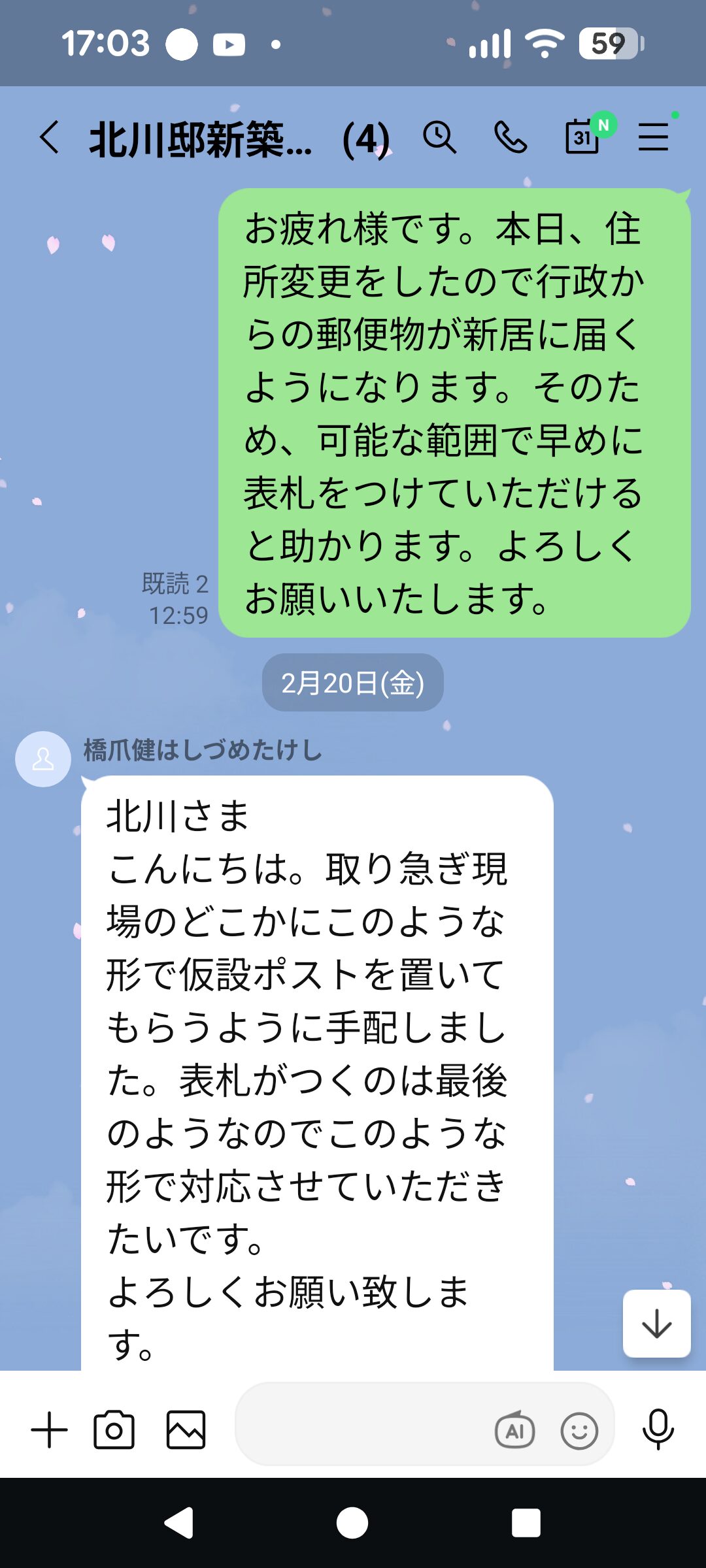
Task: Go back with the chat back arrow
Action: tap(49, 139)
